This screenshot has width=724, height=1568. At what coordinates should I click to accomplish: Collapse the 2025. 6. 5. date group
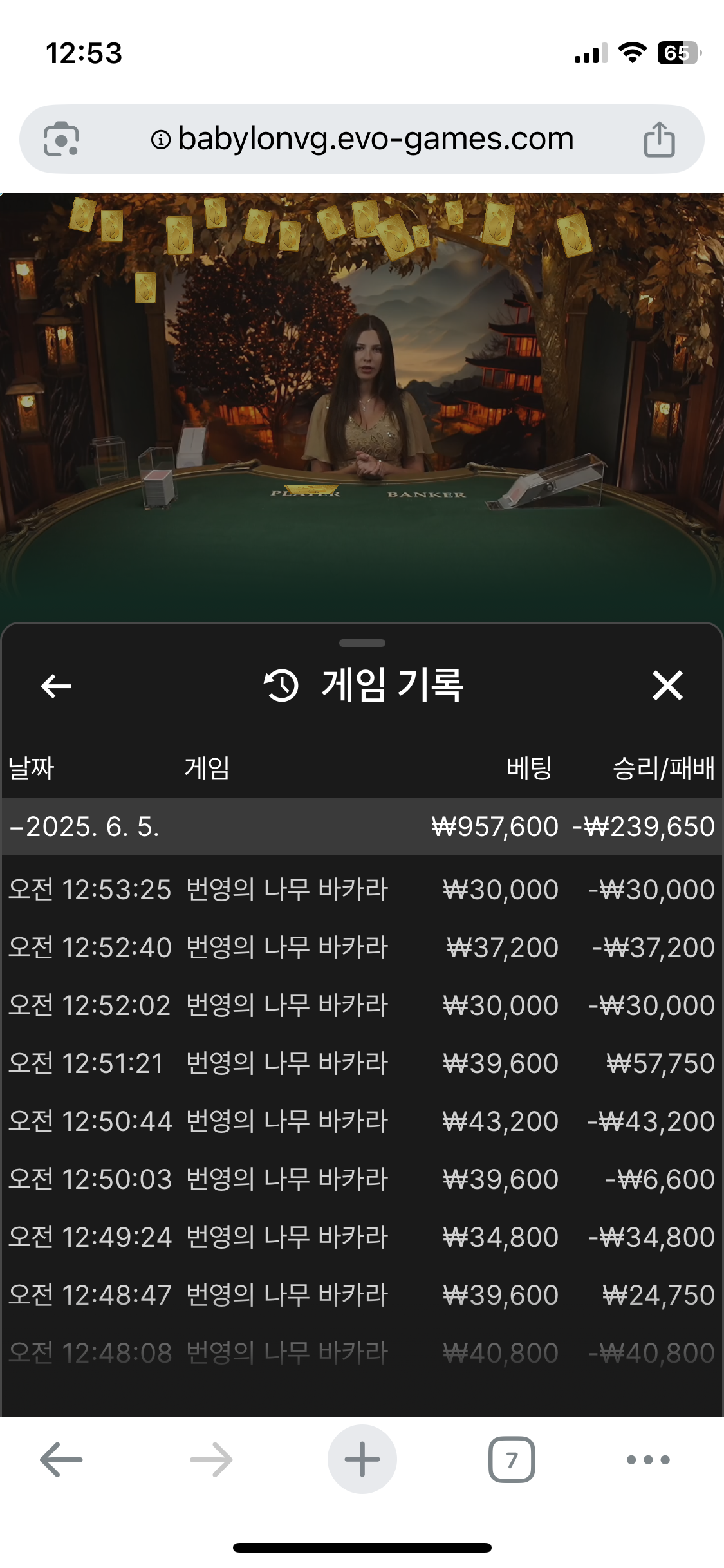coord(84,827)
